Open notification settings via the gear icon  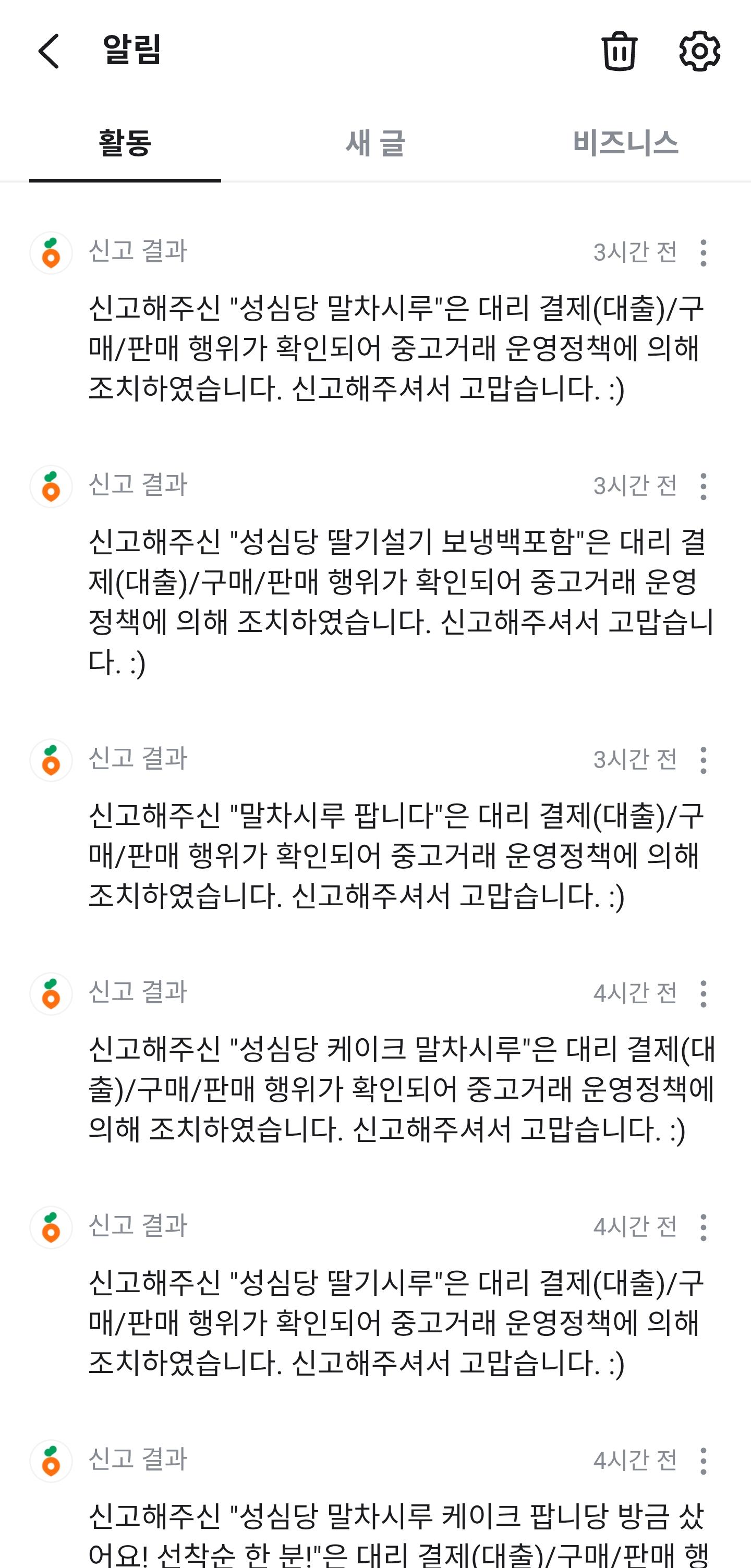click(x=699, y=51)
